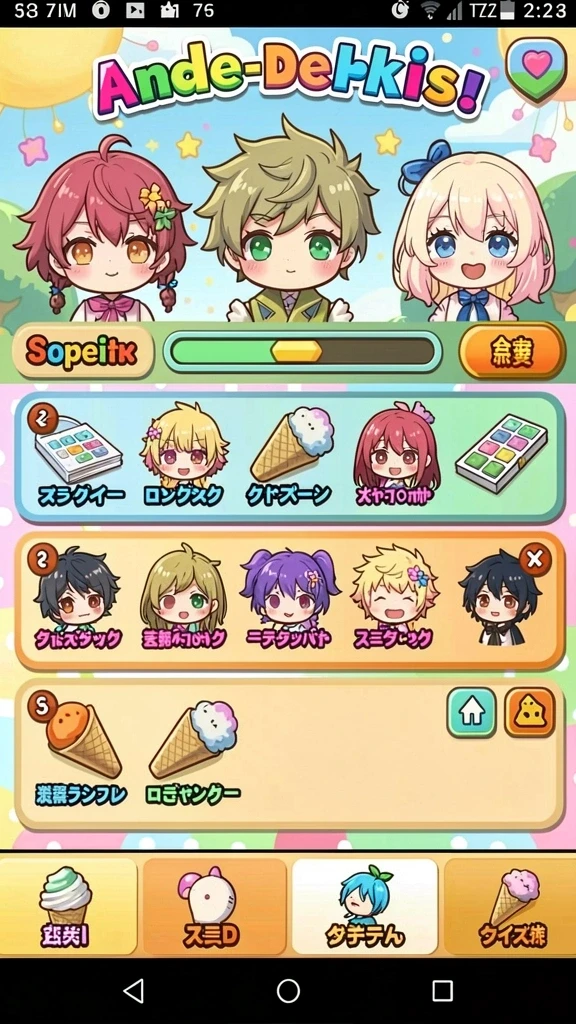Switch to the pink ice cream cone tab
The image size is (576, 1024).
[509, 907]
